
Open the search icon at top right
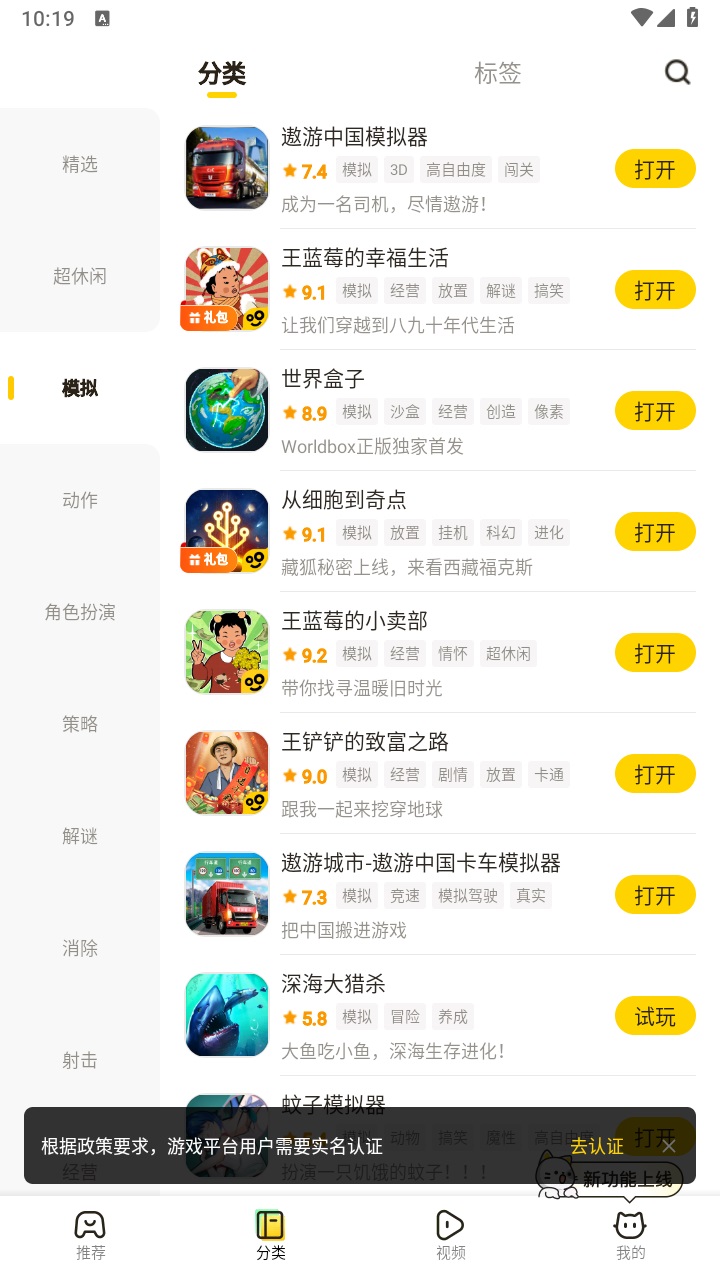(x=678, y=72)
